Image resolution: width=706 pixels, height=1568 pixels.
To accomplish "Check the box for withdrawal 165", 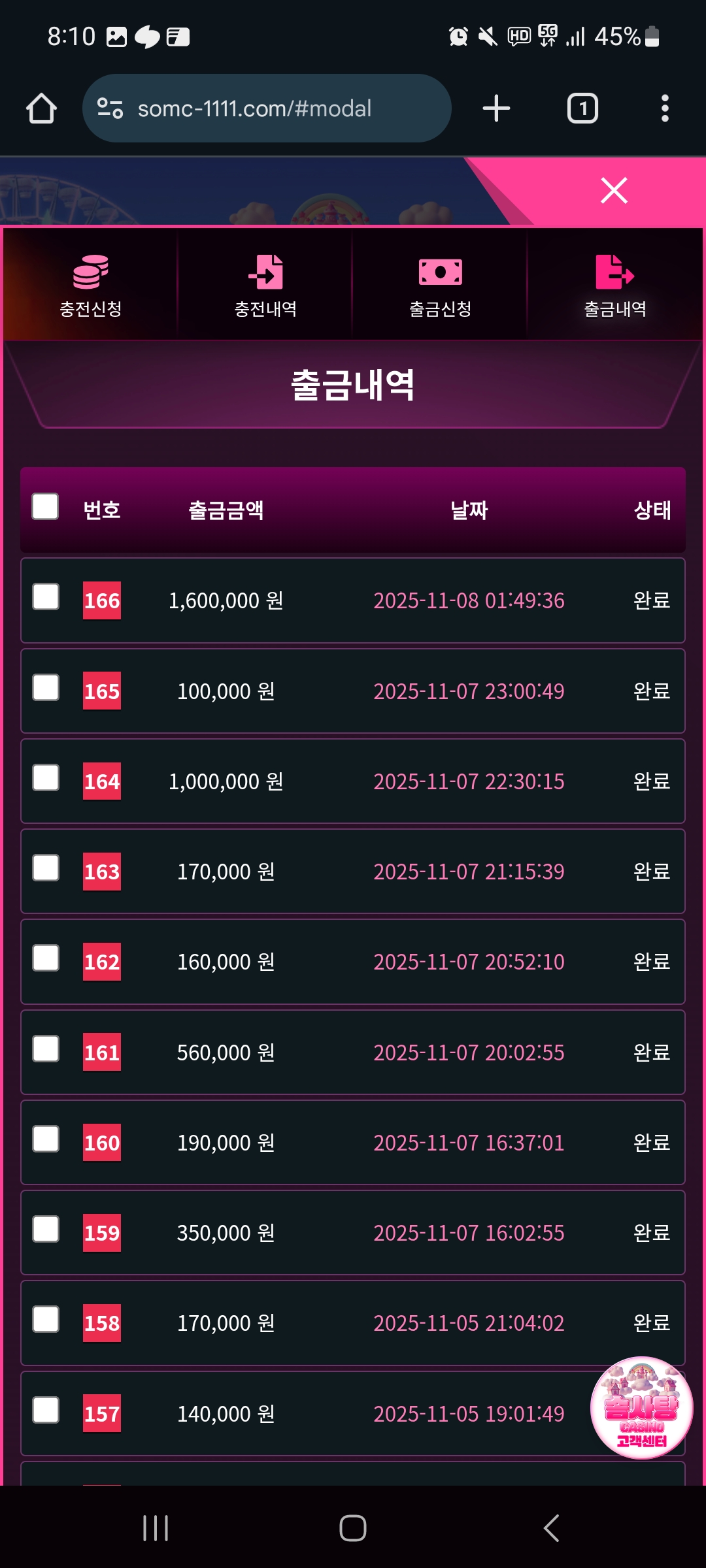I will (x=46, y=687).
